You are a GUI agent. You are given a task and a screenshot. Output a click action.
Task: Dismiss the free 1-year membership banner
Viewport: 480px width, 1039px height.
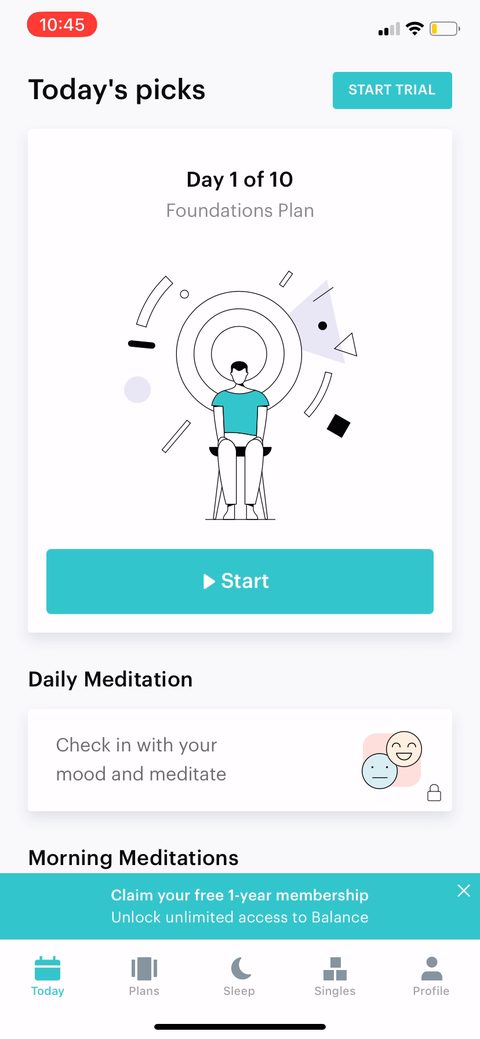tap(463, 891)
